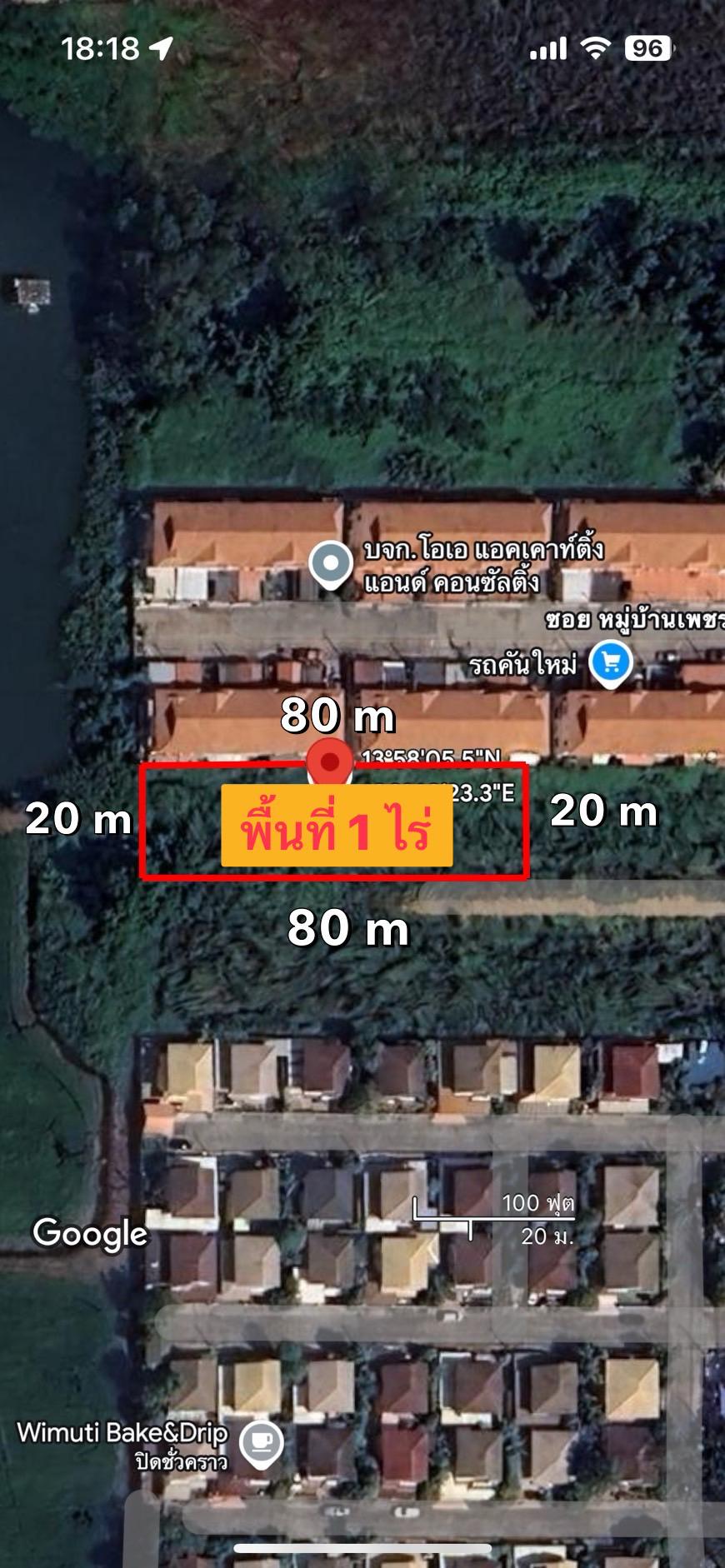725x1568 pixels.
Task: Open the Wimuti Bake&Drip cafe marker
Action: tap(262, 1444)
